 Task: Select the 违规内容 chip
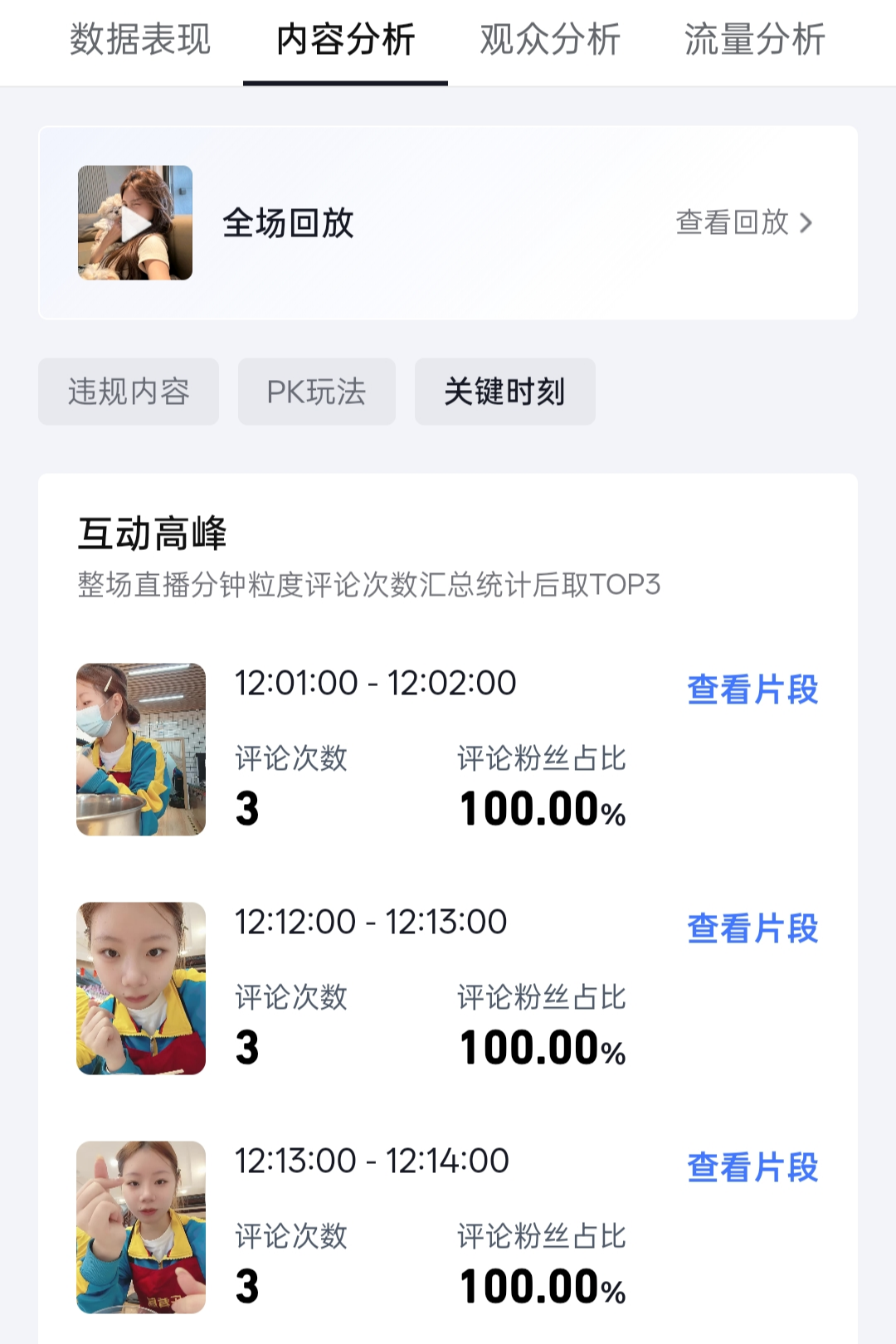click(129, 392)
